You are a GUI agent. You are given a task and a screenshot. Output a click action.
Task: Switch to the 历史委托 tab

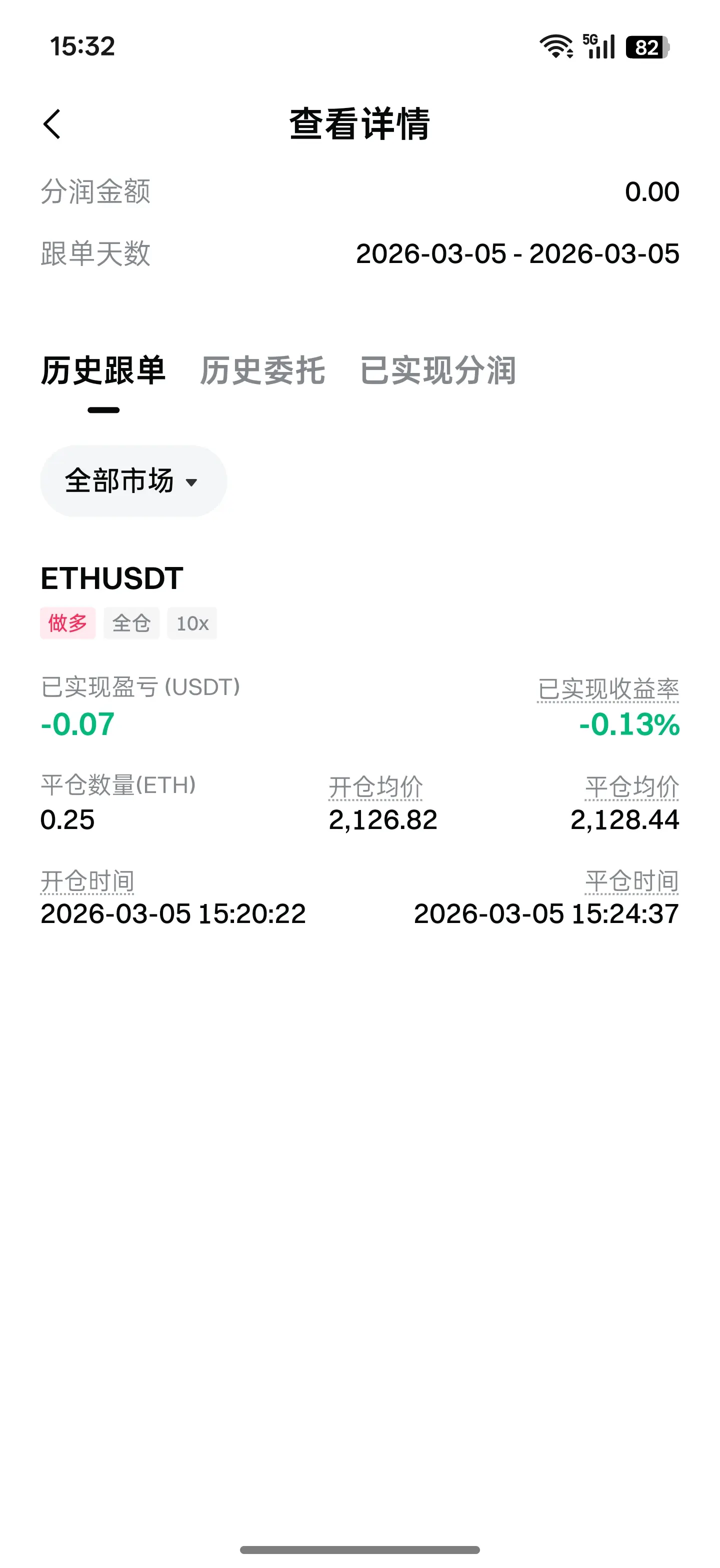(x=262, y=370)
